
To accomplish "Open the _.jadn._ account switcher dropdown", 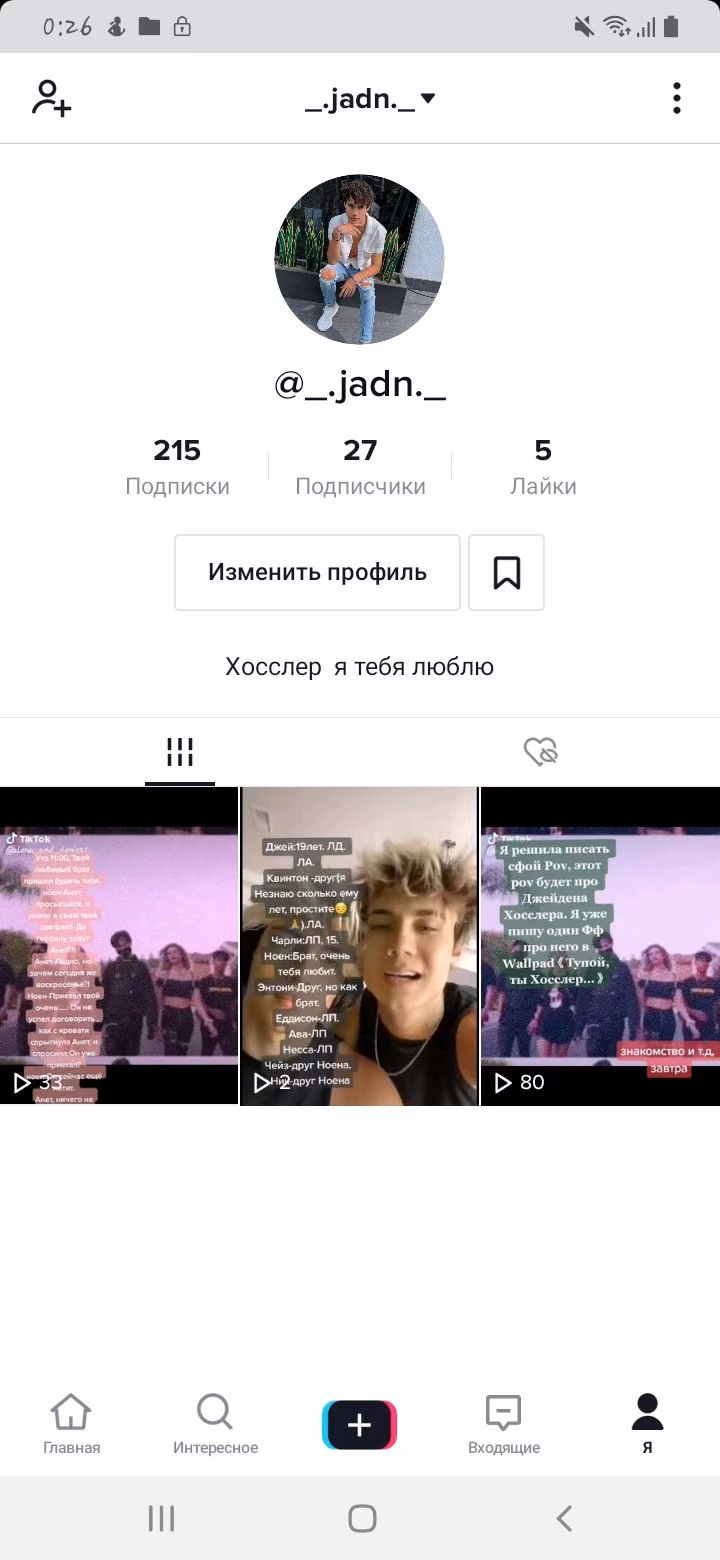I will (370, 98).
